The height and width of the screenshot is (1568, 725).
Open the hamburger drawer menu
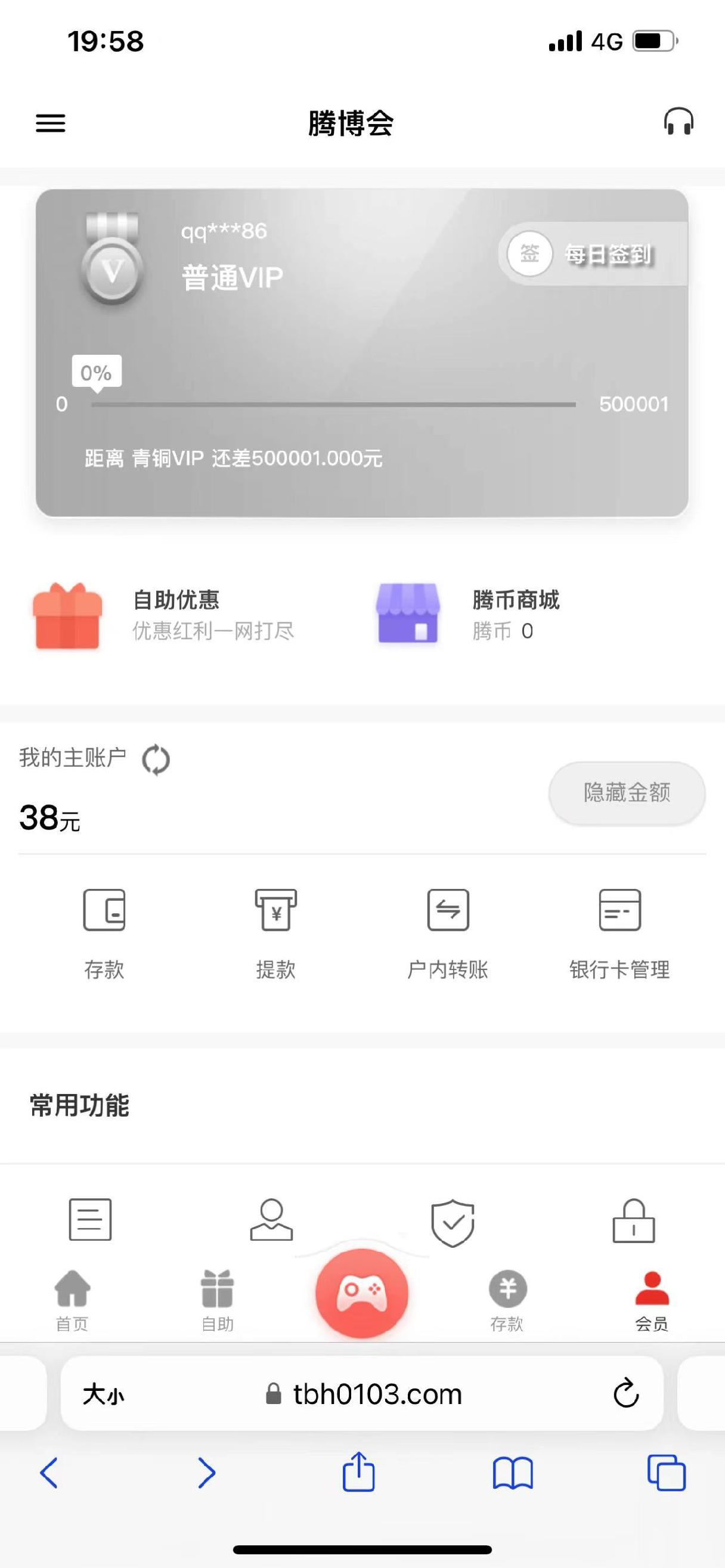[51, 123]
